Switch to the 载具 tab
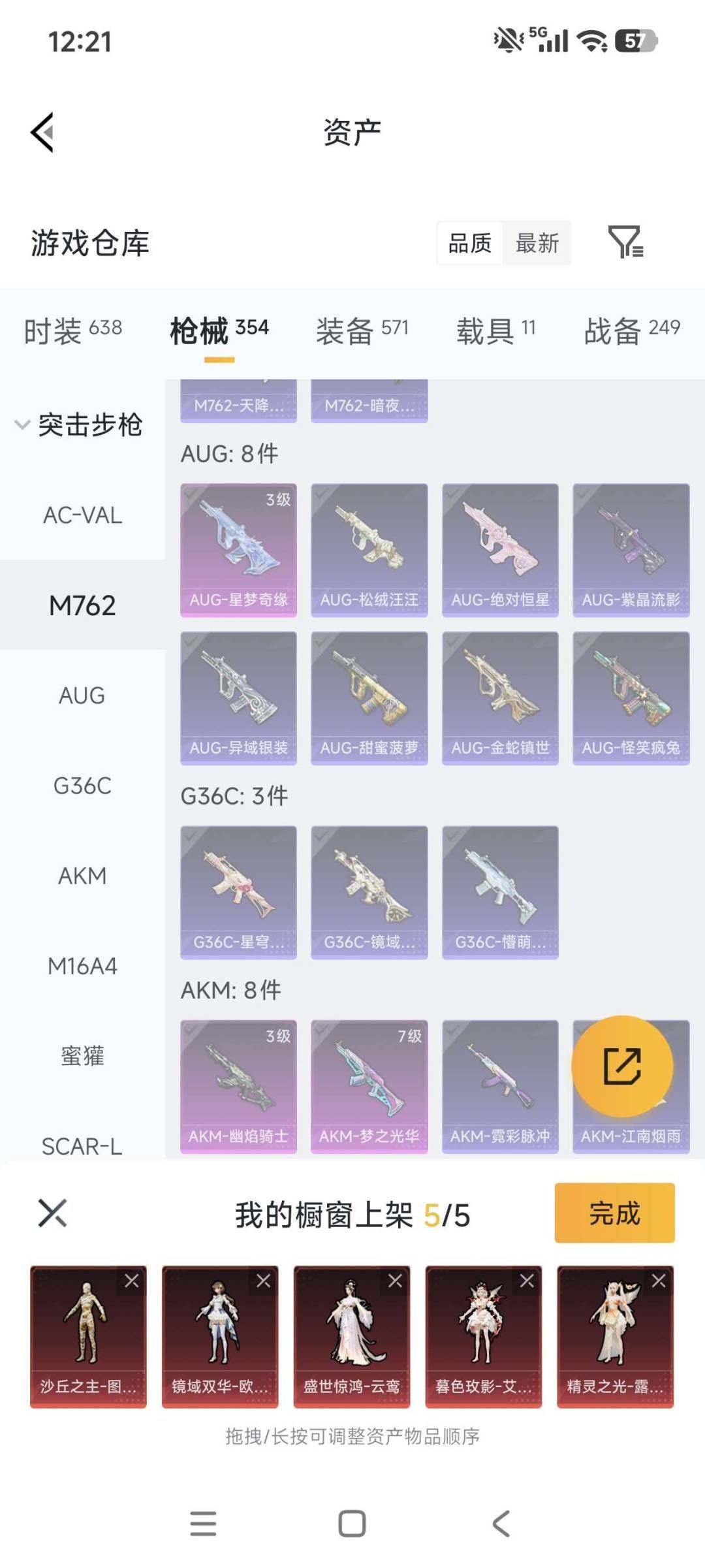705x1568 pixels. [x=495, y=330]
